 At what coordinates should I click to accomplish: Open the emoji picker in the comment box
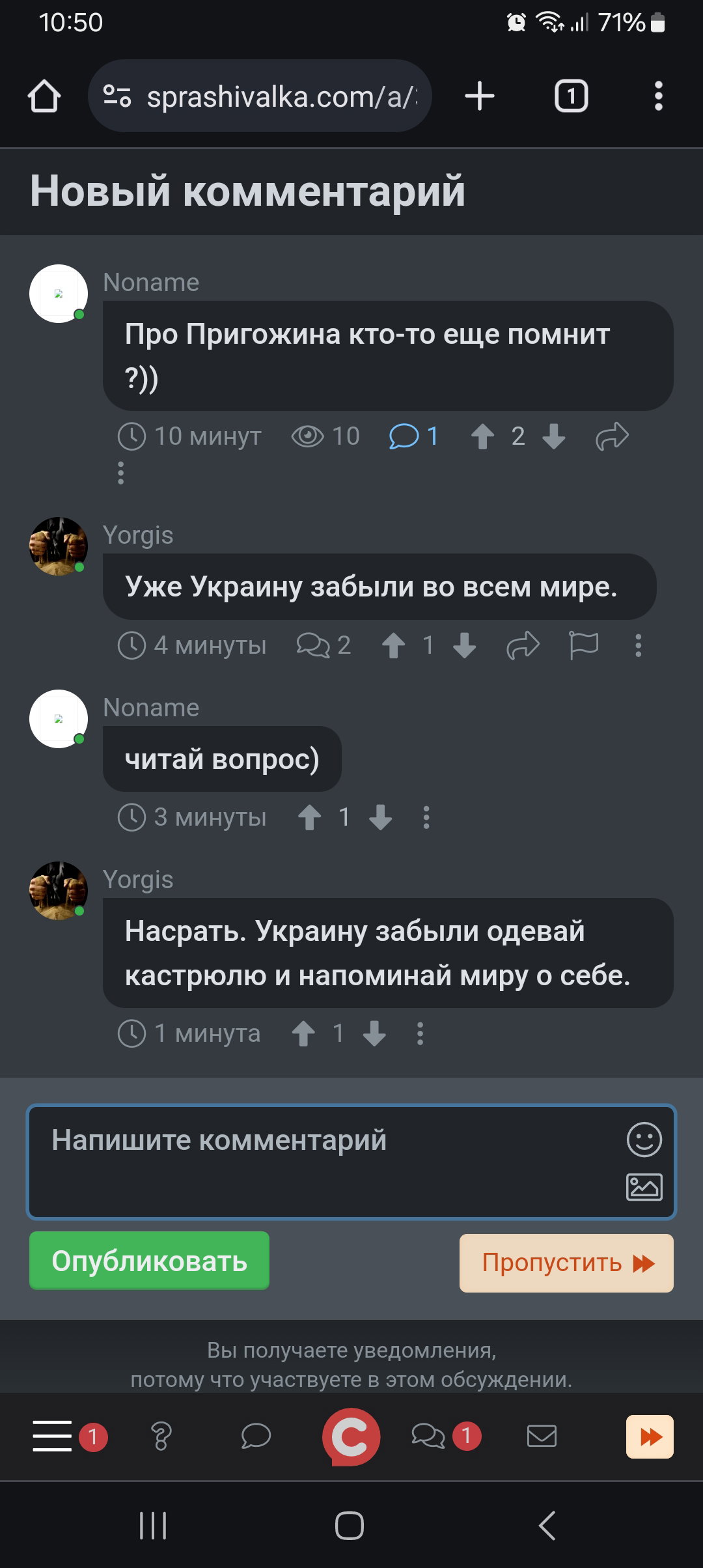(x=644, y=1140)
